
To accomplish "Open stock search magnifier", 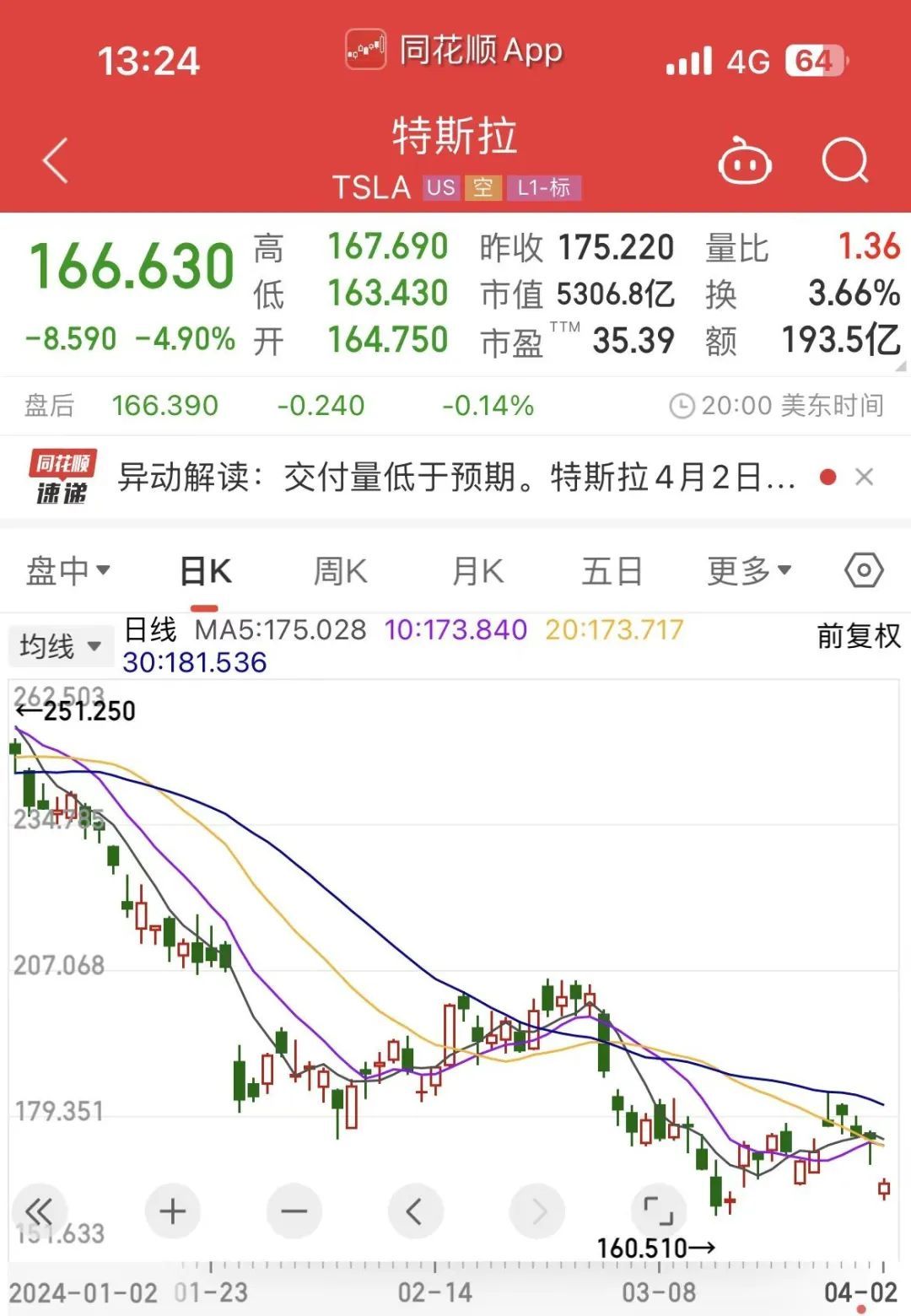I will pyautogui.click(x=844, y=160).
